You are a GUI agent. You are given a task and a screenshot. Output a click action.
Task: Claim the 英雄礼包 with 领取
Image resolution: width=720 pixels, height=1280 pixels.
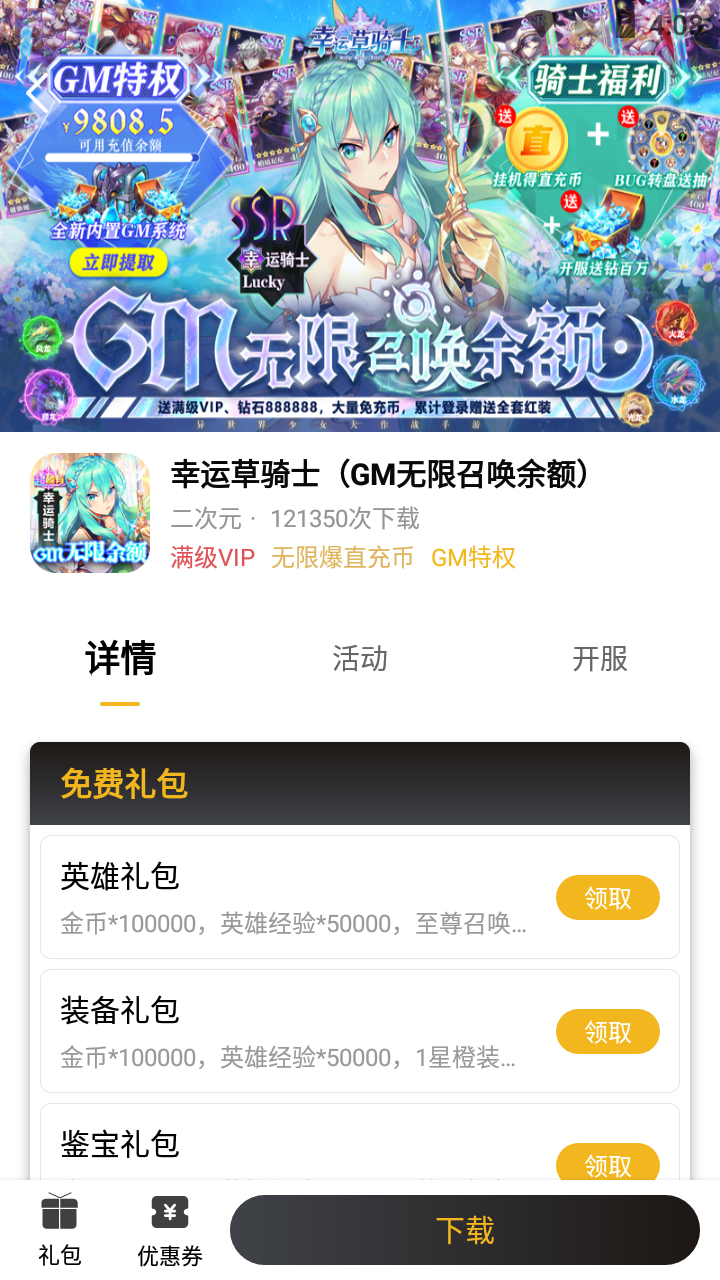point(607,898)
